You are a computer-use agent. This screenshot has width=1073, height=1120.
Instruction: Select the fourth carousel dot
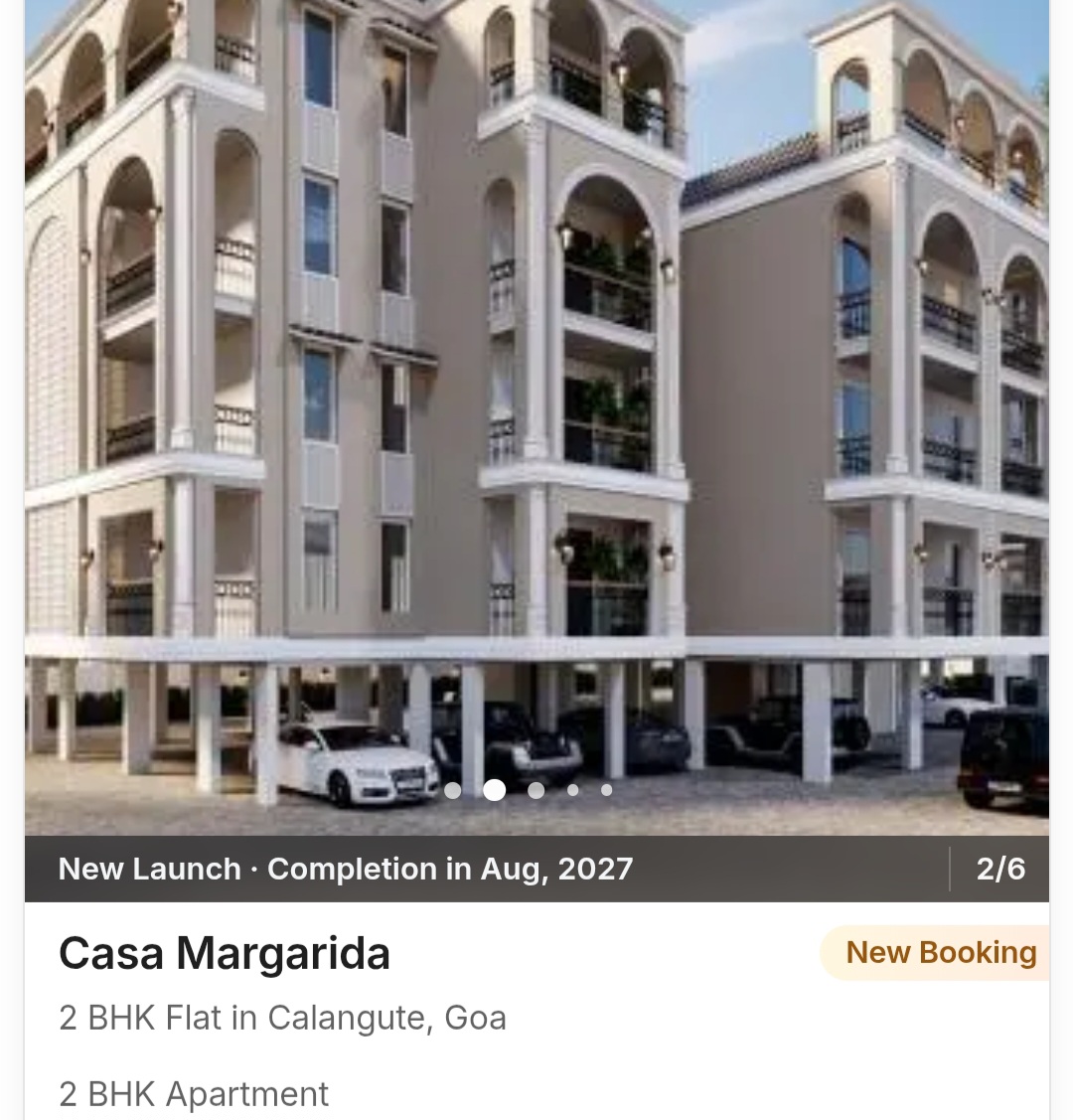pyautogui.click(x=572, y=790)
